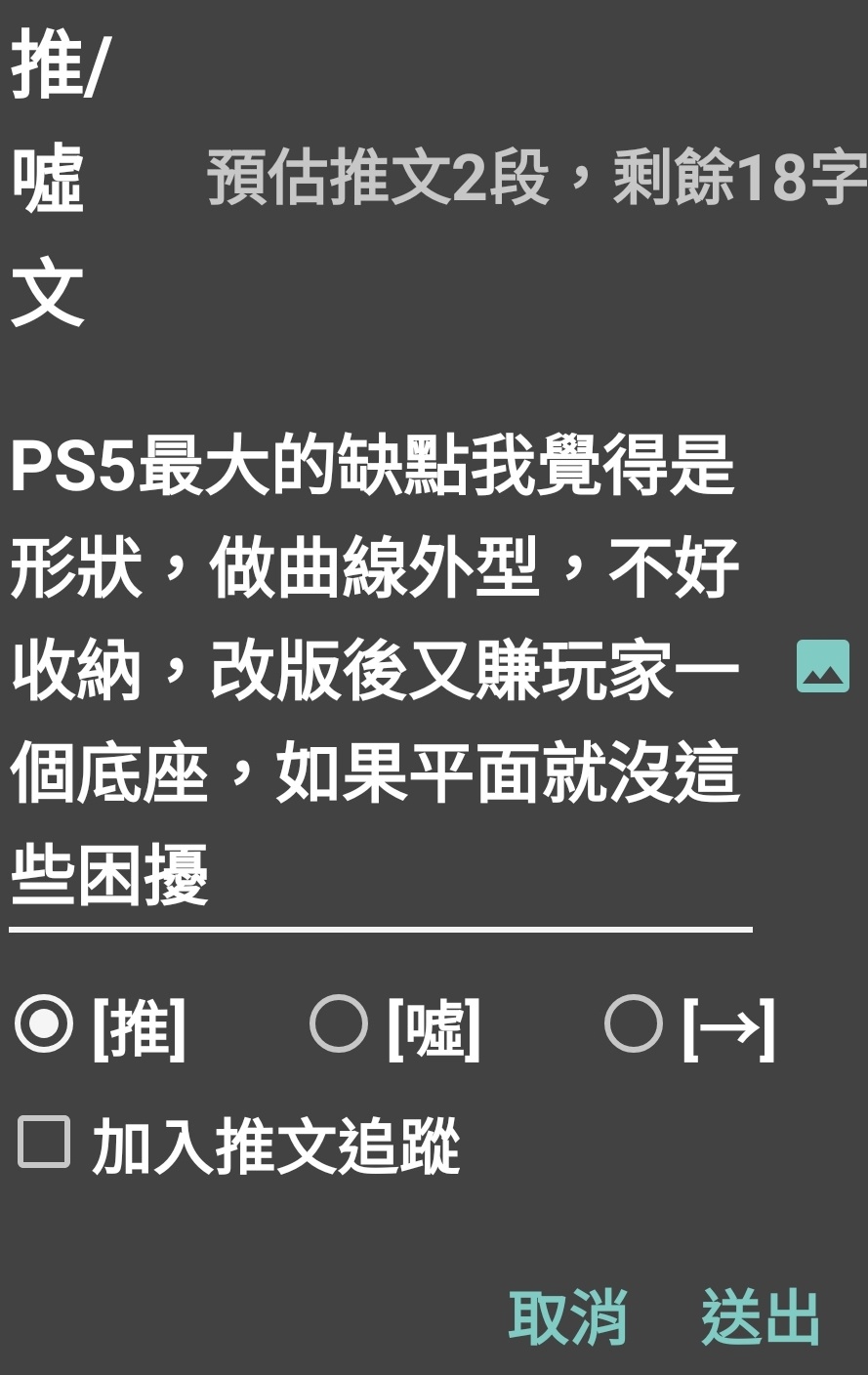
Task: Focus the comment text field
Action: [x=379, y=670]
